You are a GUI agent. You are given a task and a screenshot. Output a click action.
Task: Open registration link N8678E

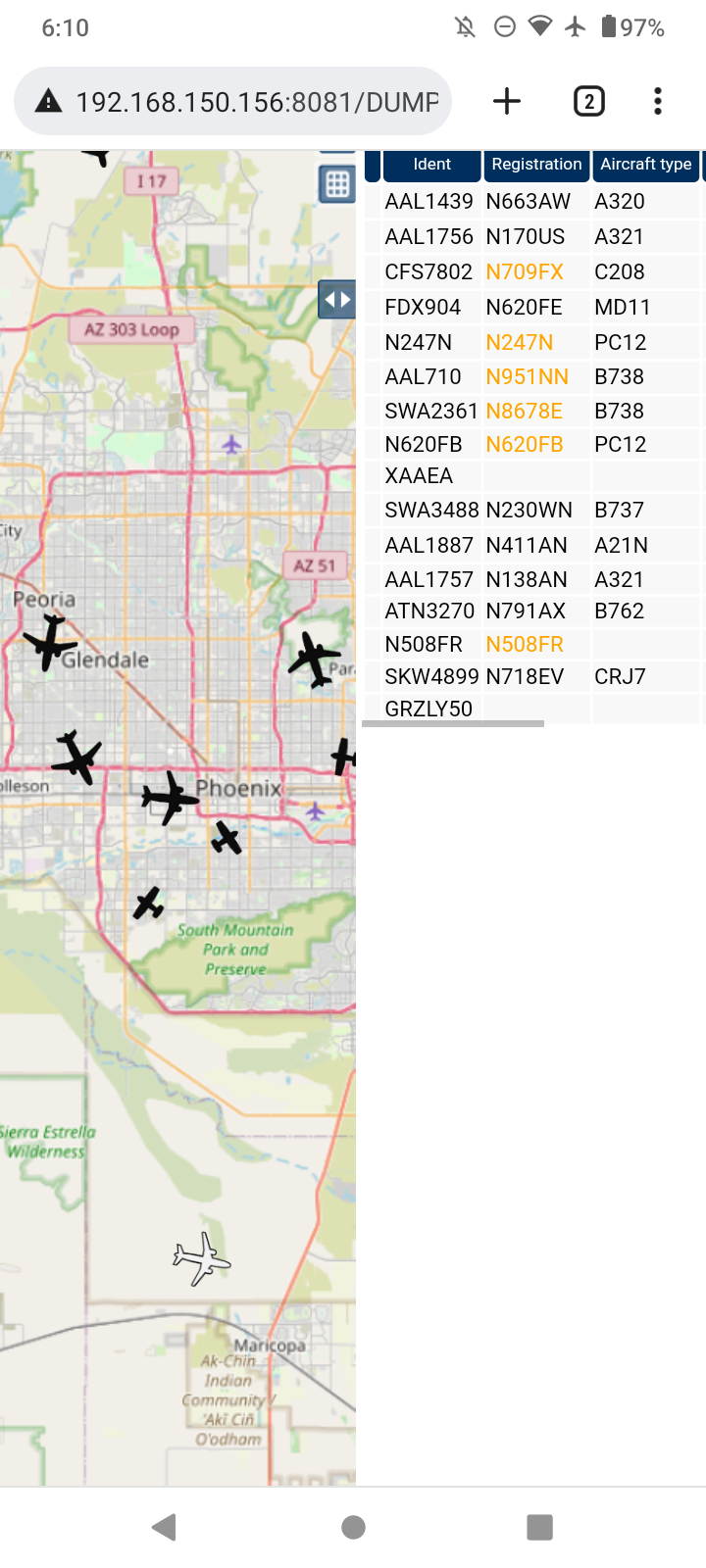pos(525,411)
